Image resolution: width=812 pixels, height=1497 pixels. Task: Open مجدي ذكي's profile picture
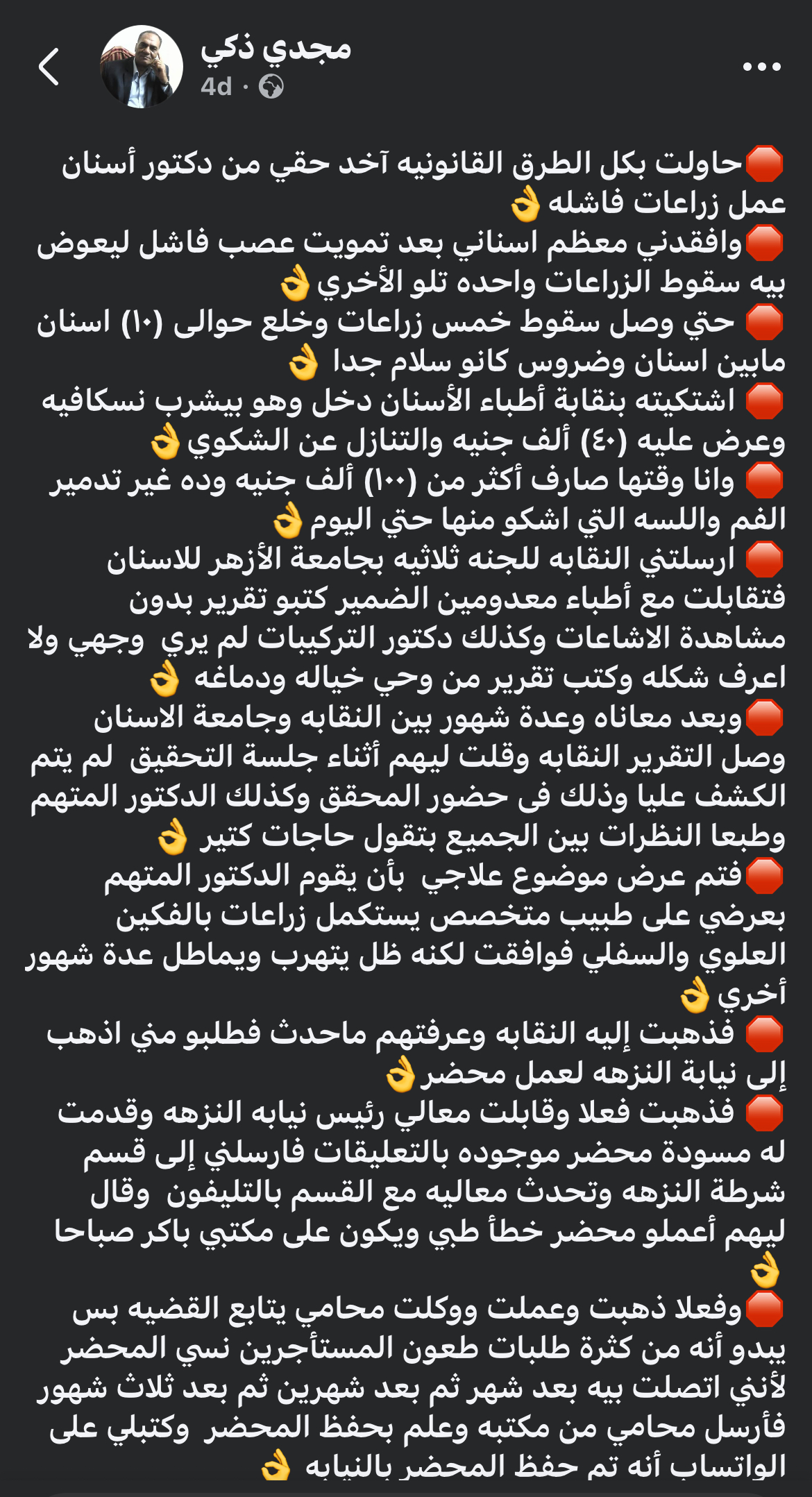(142, 67)
